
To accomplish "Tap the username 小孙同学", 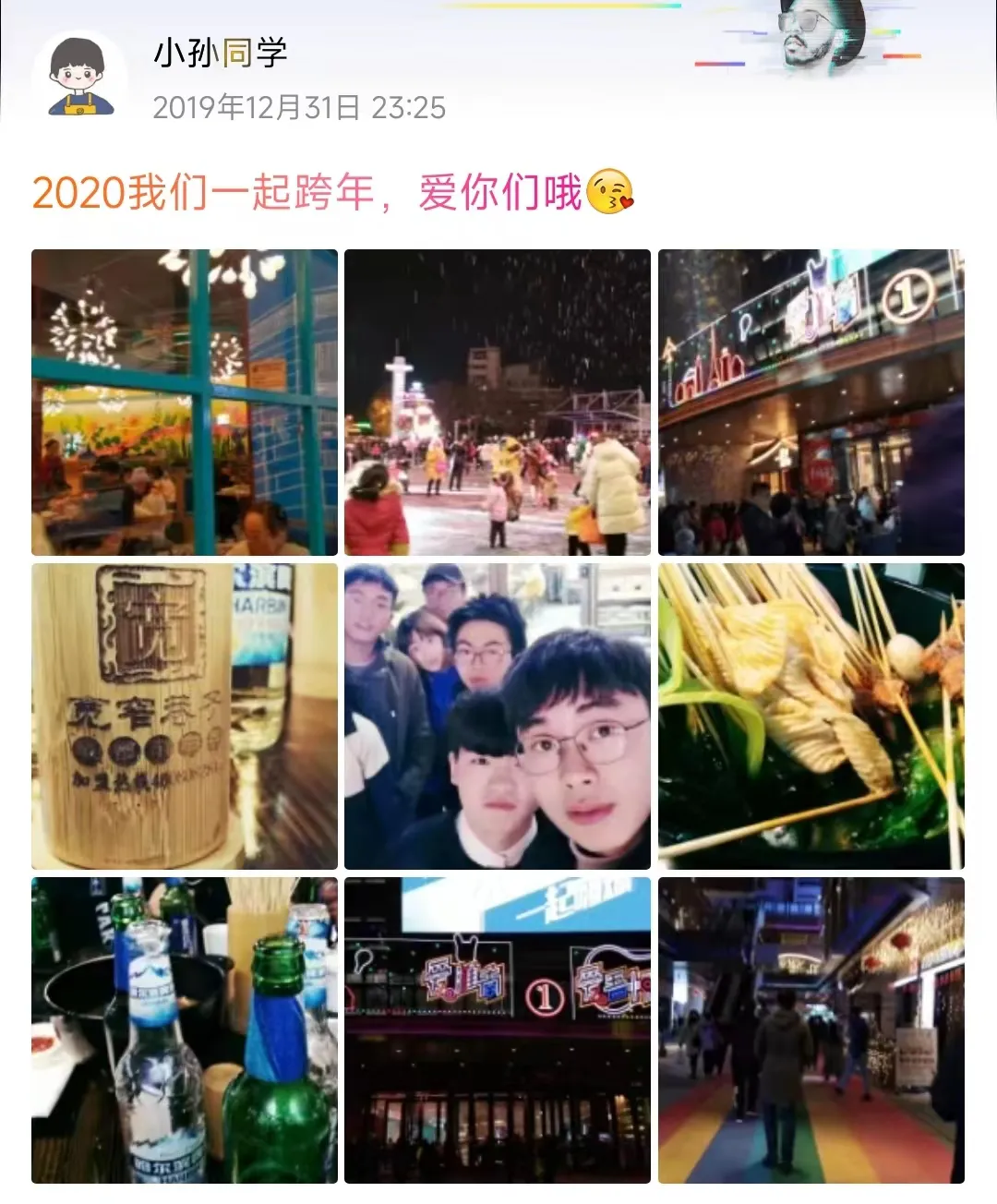I will [221, 54].
